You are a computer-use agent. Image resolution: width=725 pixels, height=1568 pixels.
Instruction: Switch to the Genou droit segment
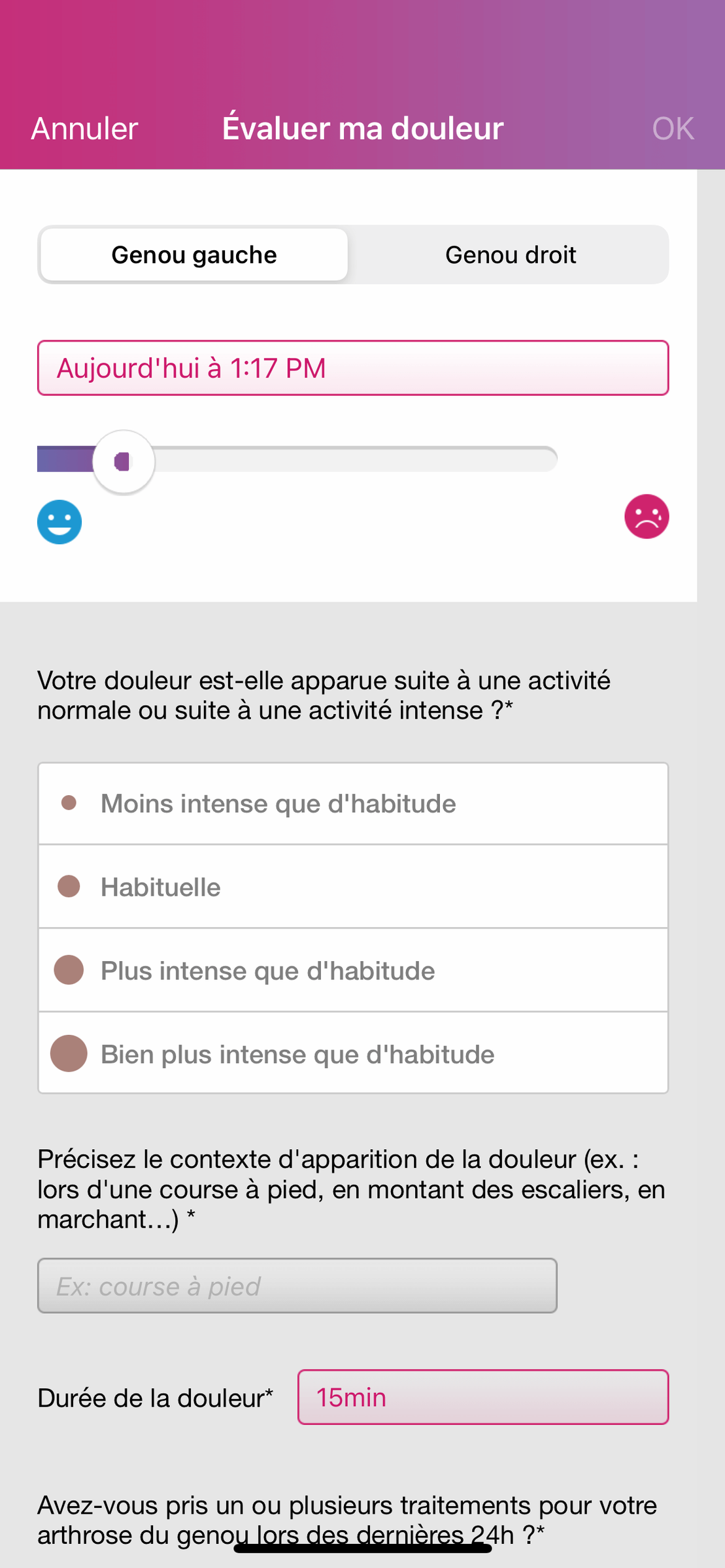(x=510, y=255)
